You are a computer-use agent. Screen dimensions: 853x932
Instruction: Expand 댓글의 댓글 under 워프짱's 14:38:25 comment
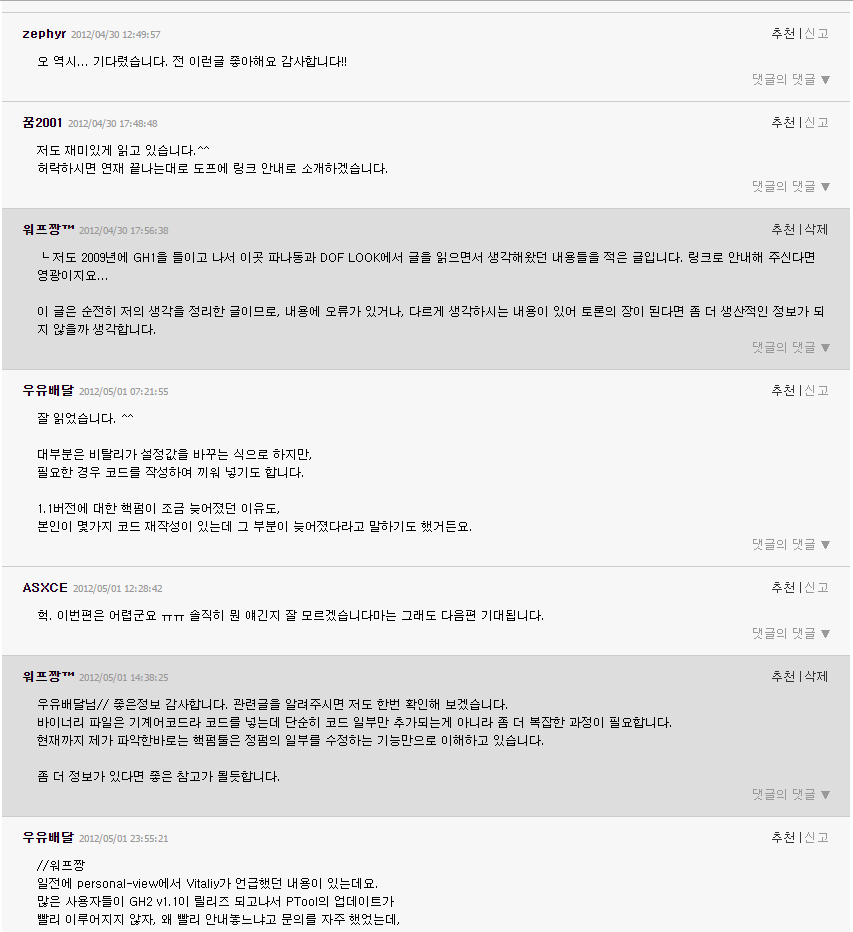click(791, 794)
